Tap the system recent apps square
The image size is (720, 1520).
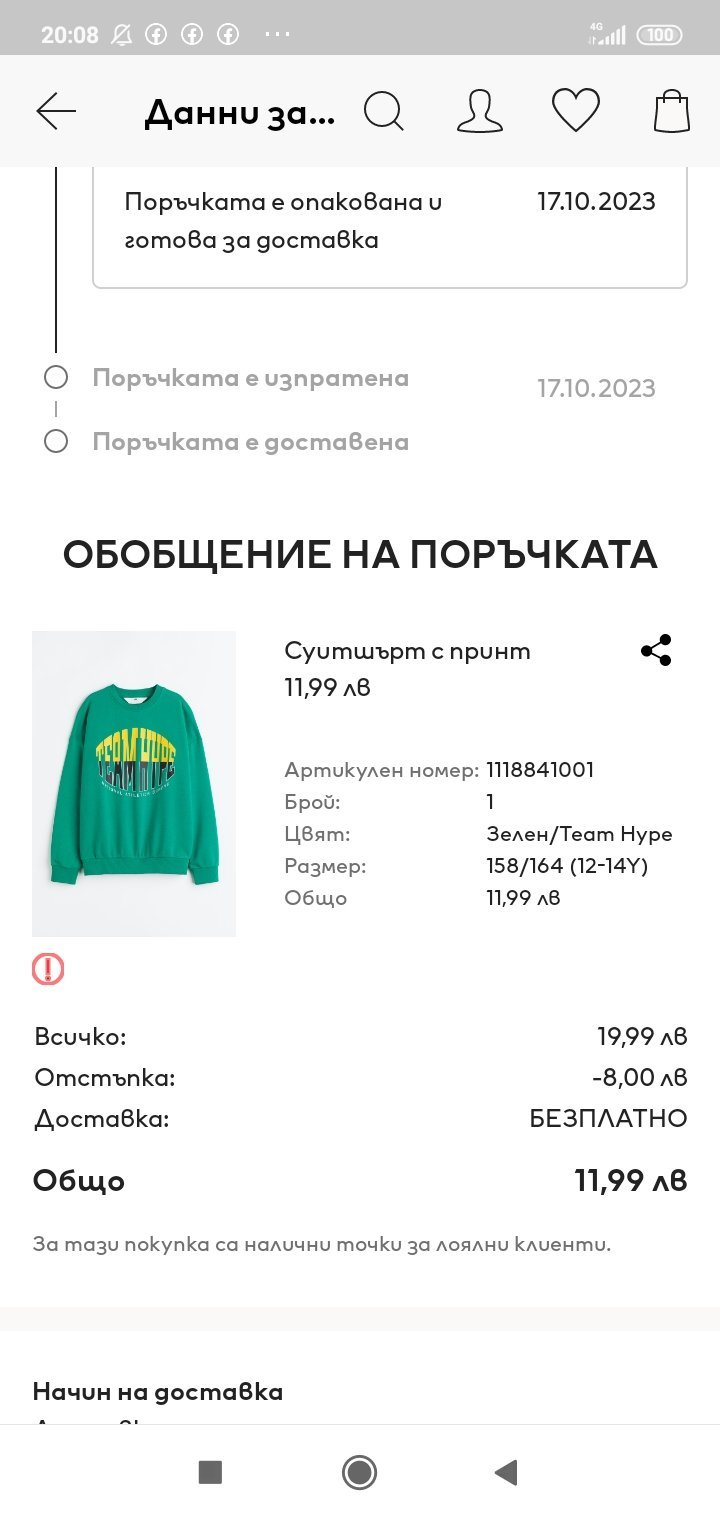coord(210,1472)
